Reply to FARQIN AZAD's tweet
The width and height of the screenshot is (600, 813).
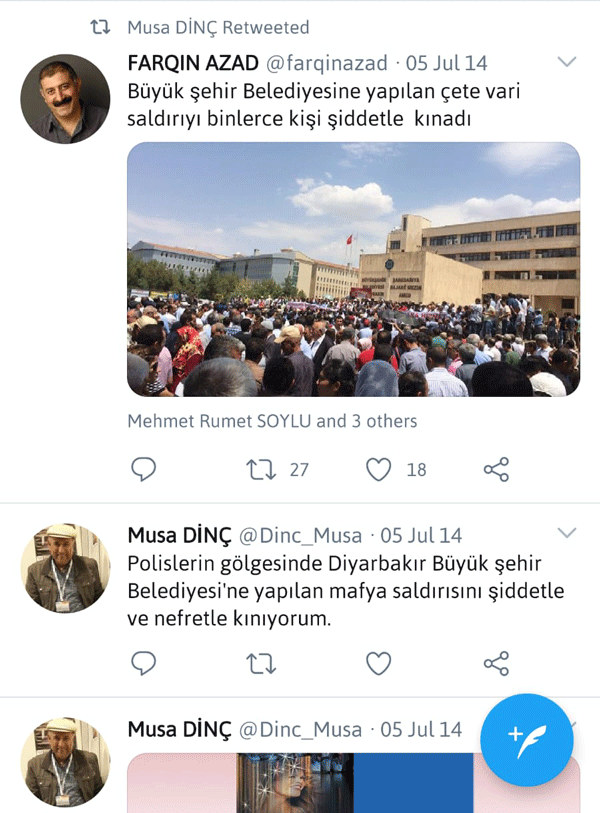click(x=144, y=469)
